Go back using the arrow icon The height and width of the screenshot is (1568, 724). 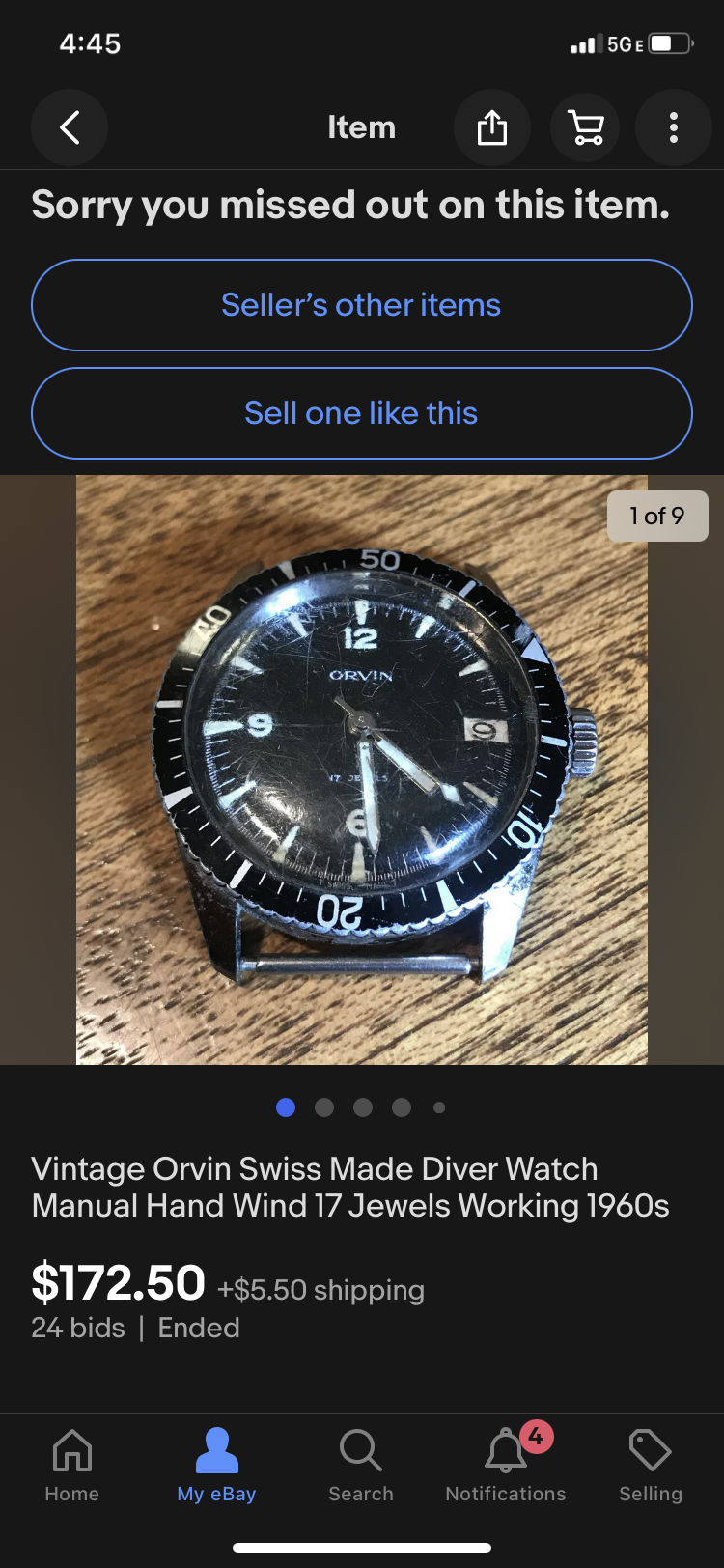pos(70,127)
